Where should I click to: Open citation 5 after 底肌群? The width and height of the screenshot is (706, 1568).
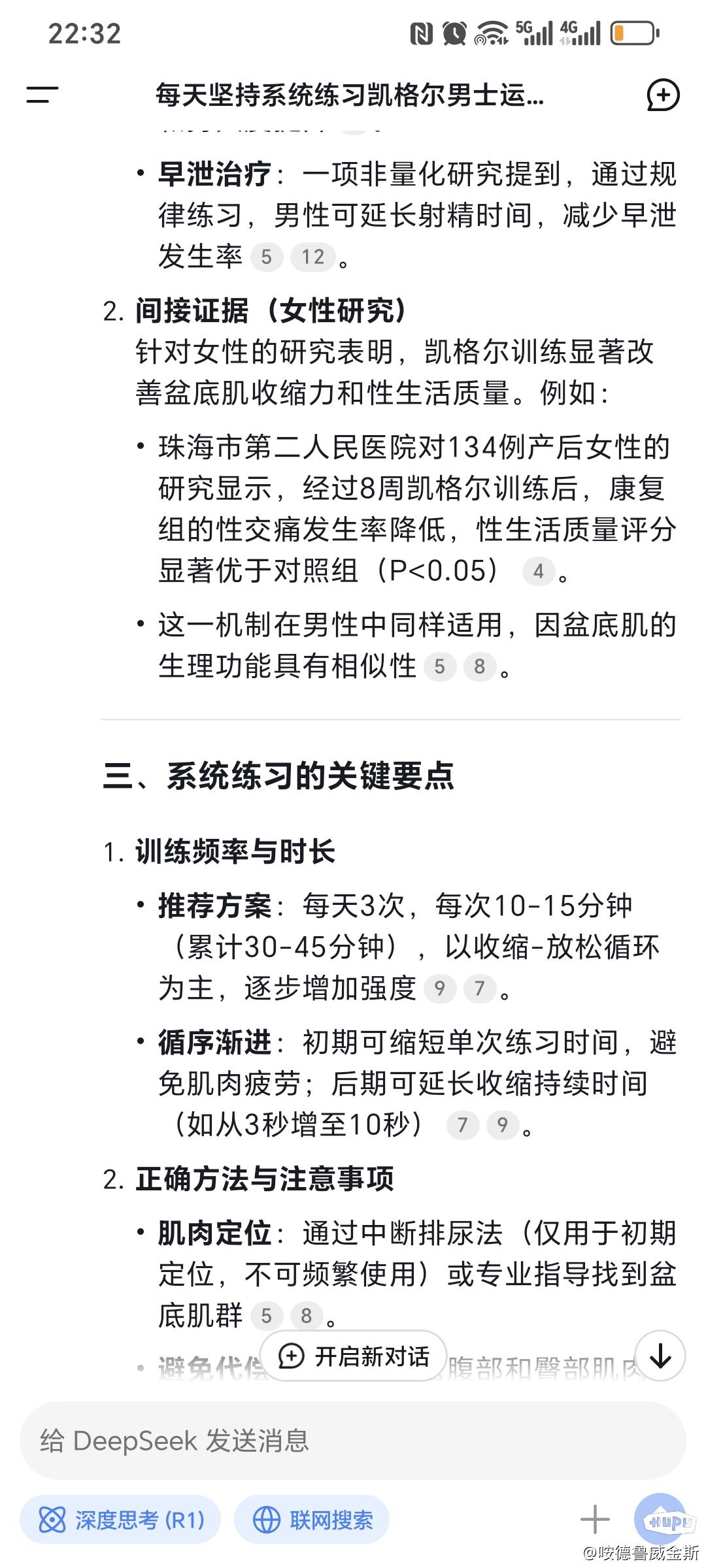click(x=266, y=1316)
